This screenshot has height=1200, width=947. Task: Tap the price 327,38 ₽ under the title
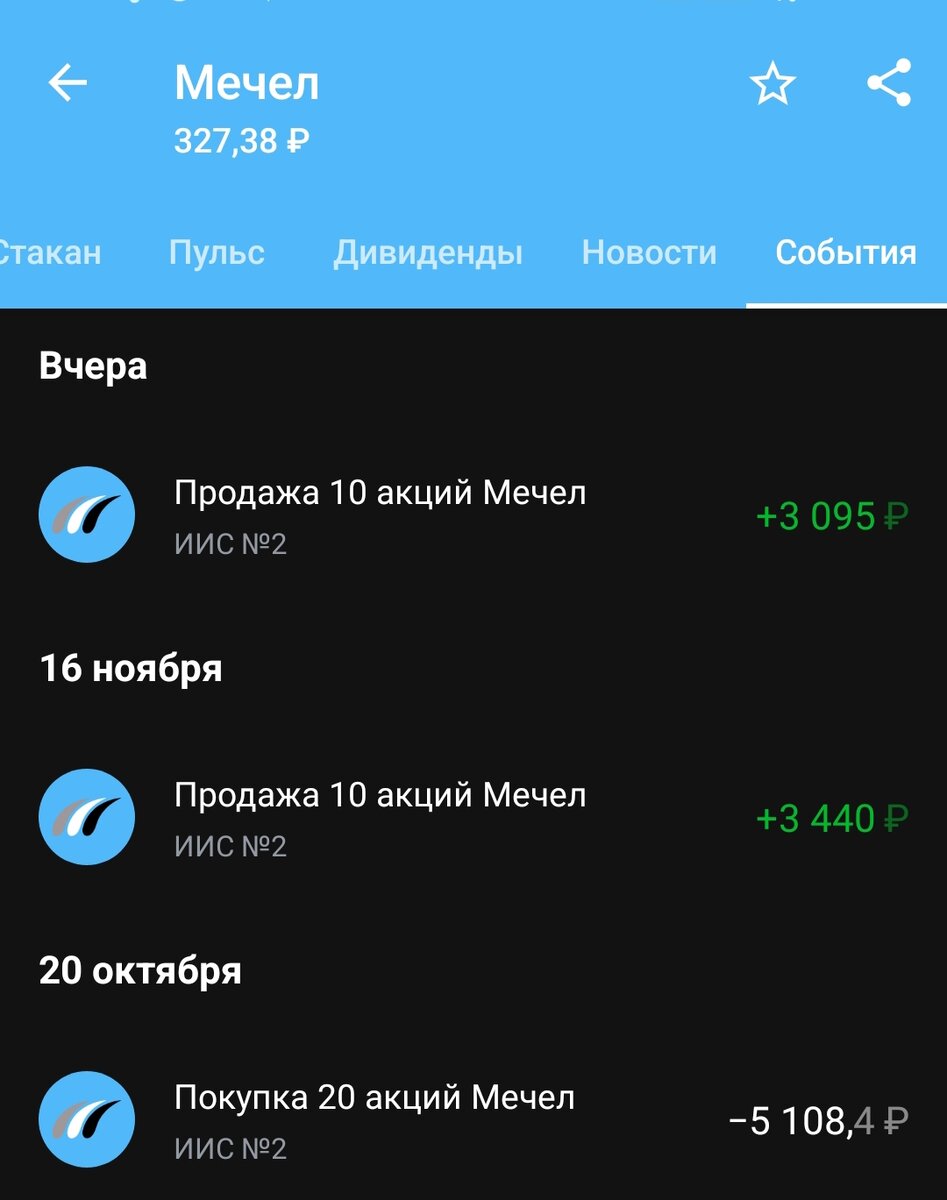click(241, 141)
